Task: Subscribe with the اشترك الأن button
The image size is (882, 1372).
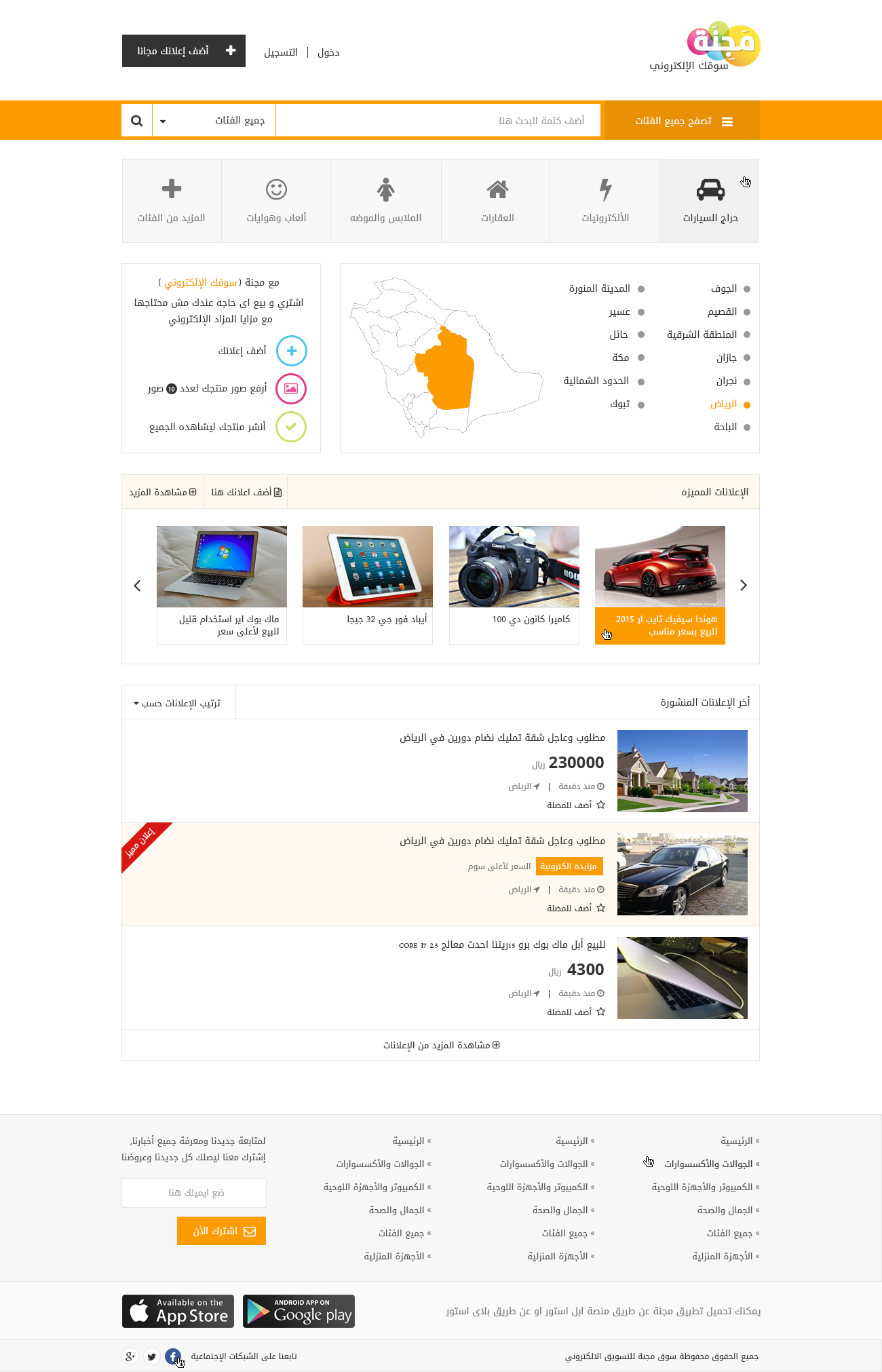Action: point(221,1231)
